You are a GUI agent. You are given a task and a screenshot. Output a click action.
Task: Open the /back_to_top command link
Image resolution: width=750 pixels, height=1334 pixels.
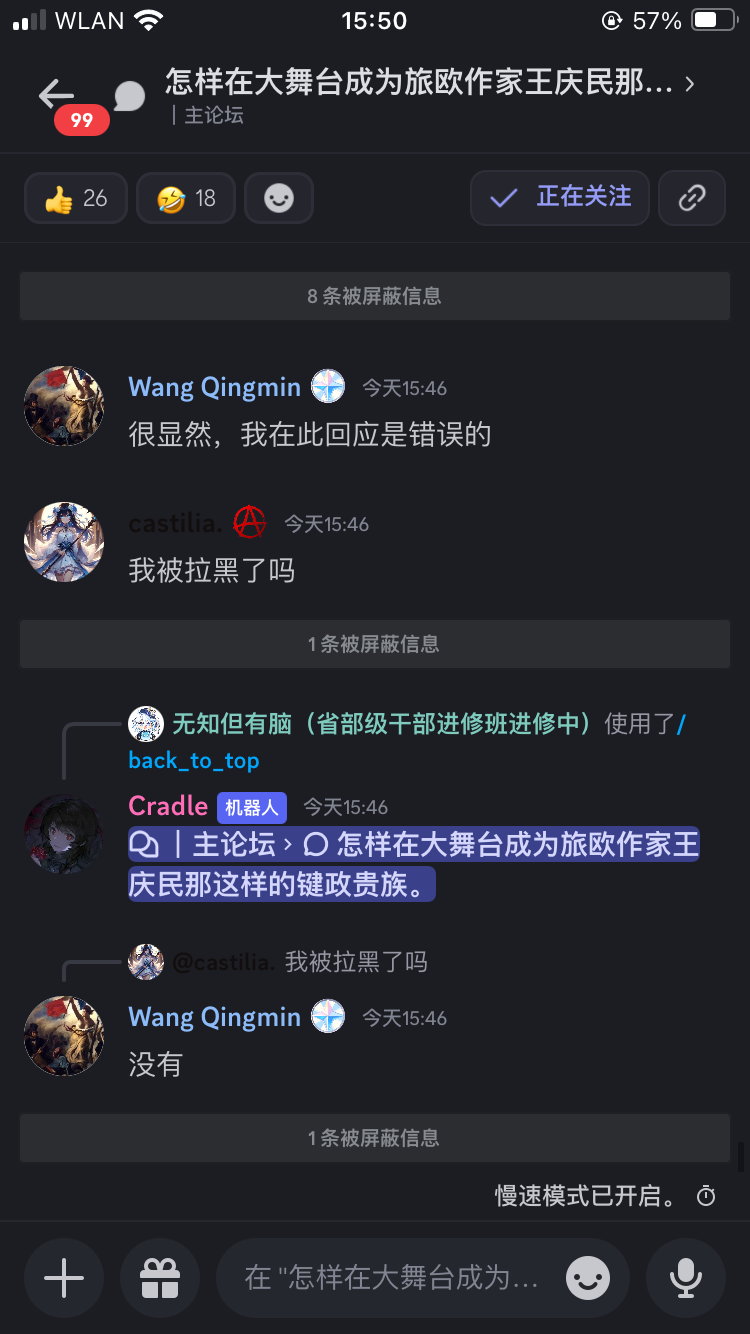point(194,760)
